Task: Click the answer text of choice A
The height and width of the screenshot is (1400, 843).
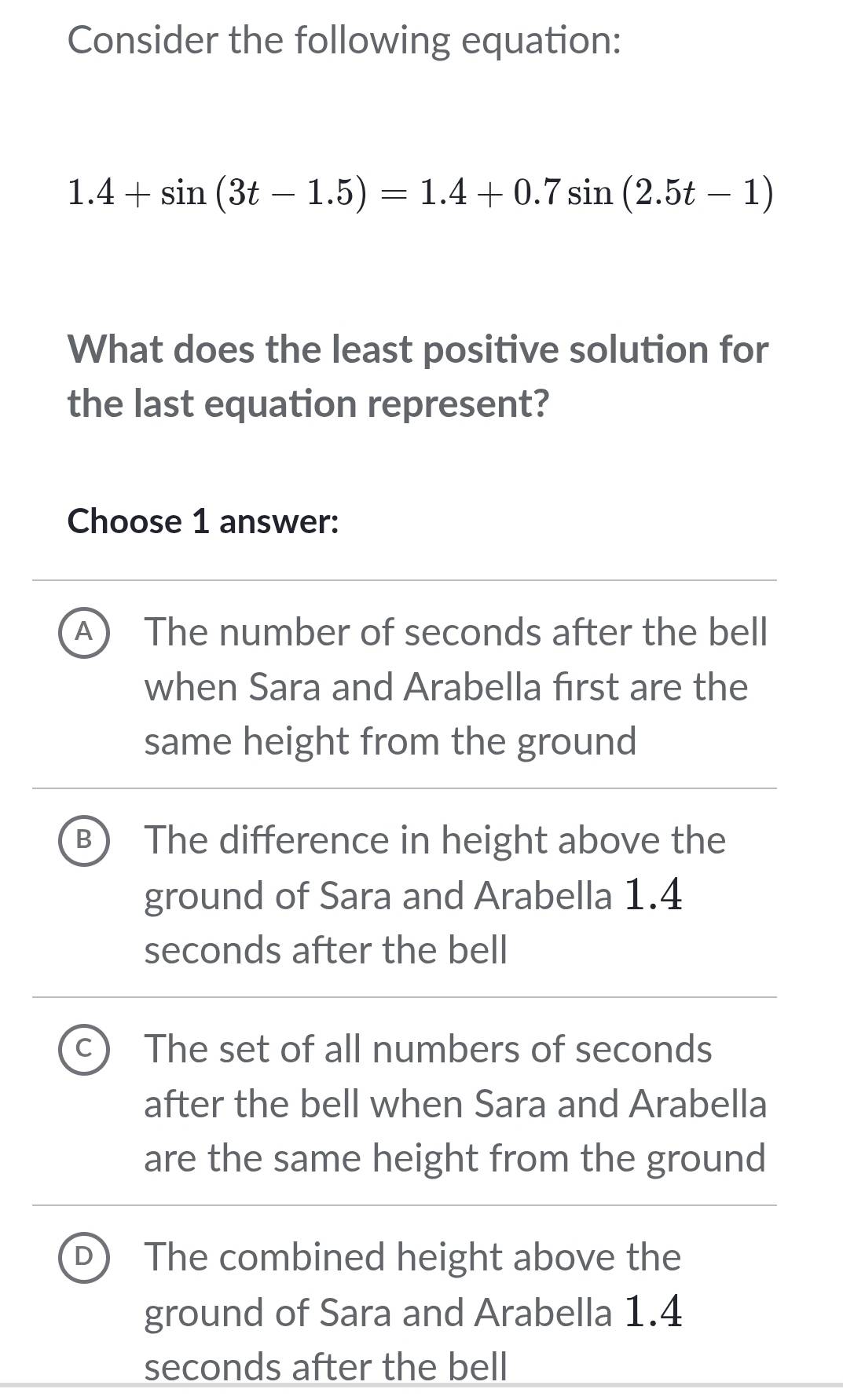Action: tap(454, 685)
